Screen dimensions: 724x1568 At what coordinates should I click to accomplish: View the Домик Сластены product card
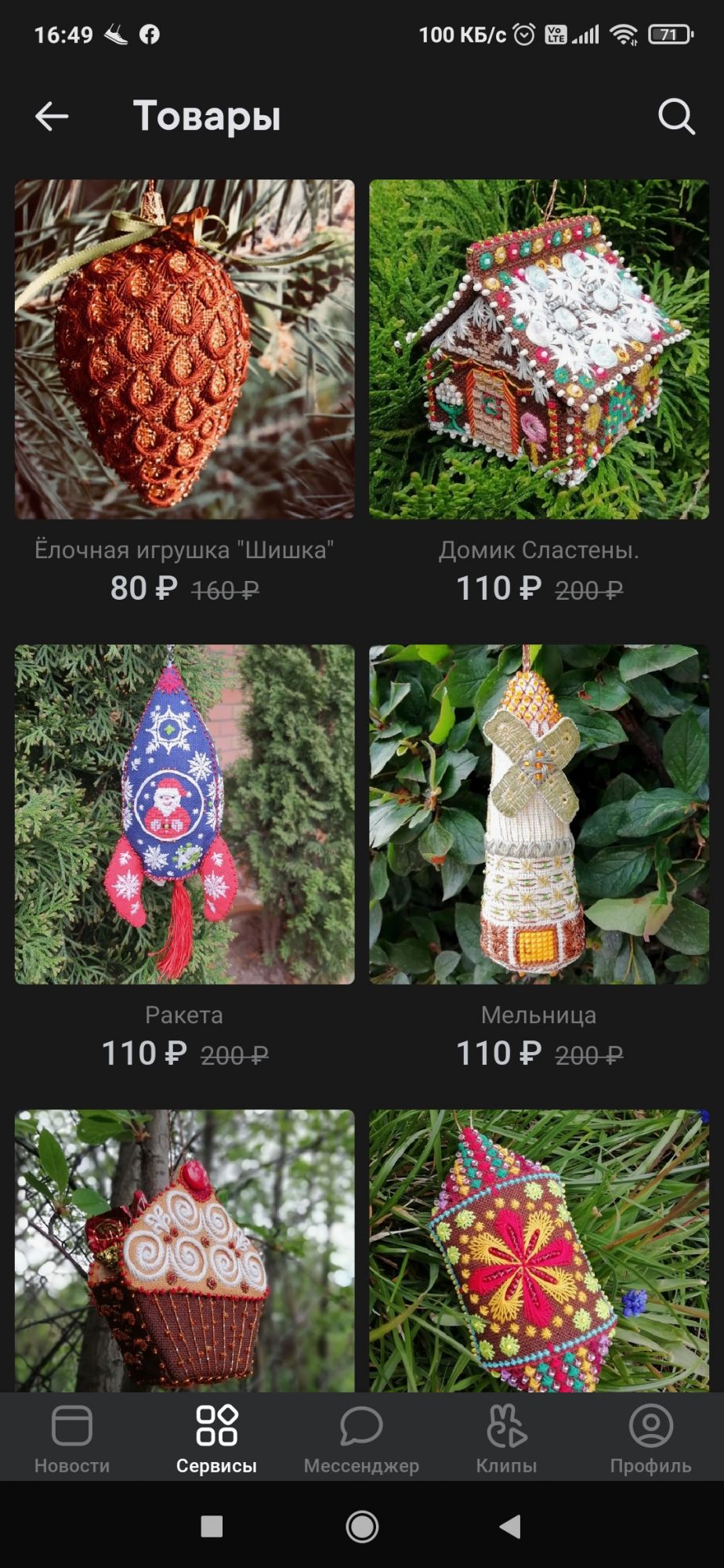538,350
